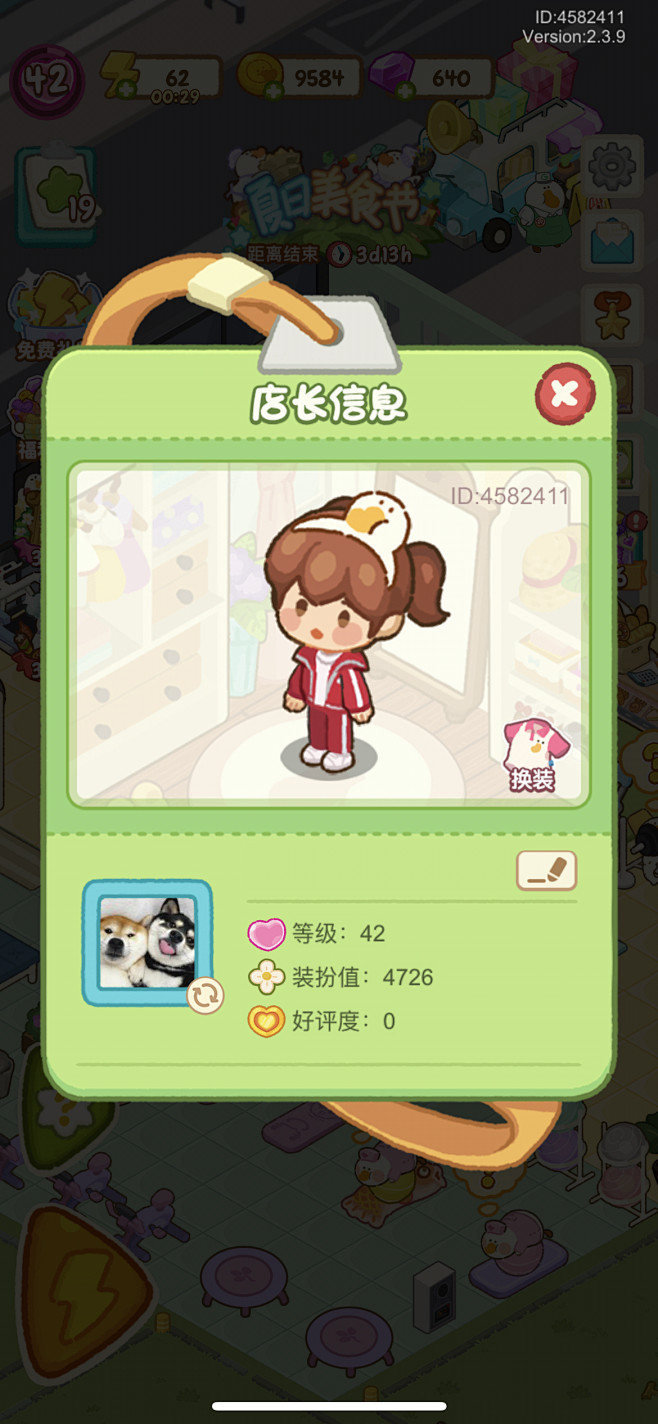The width and height of the screenshot is (658, 1424).
Task: Open the 换装 outfit changer
Action: (x=533, y=757)
